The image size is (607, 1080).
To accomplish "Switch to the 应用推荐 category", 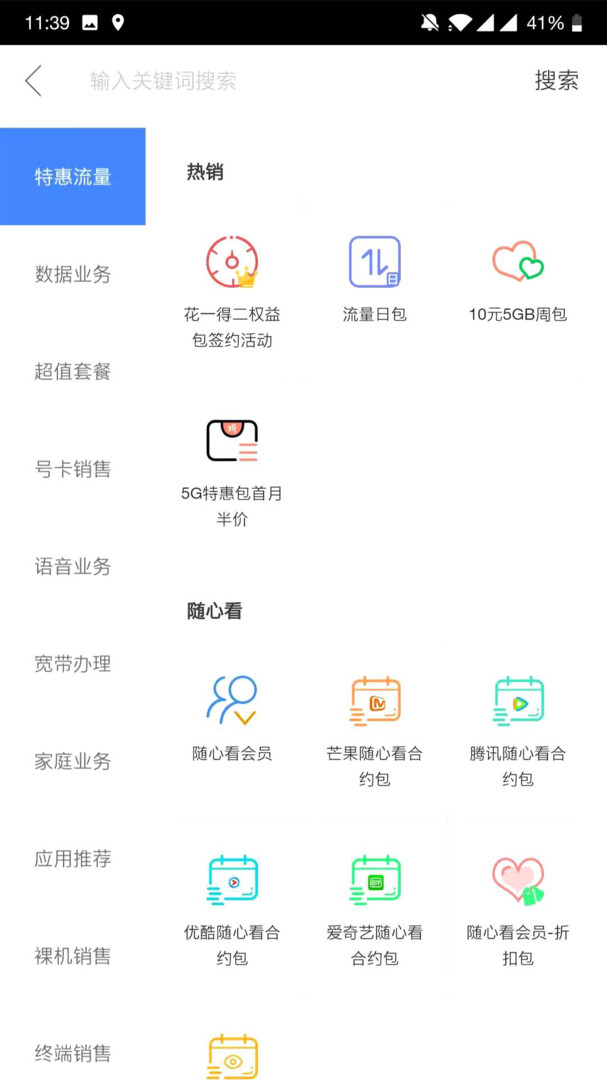I will [73, 859].
